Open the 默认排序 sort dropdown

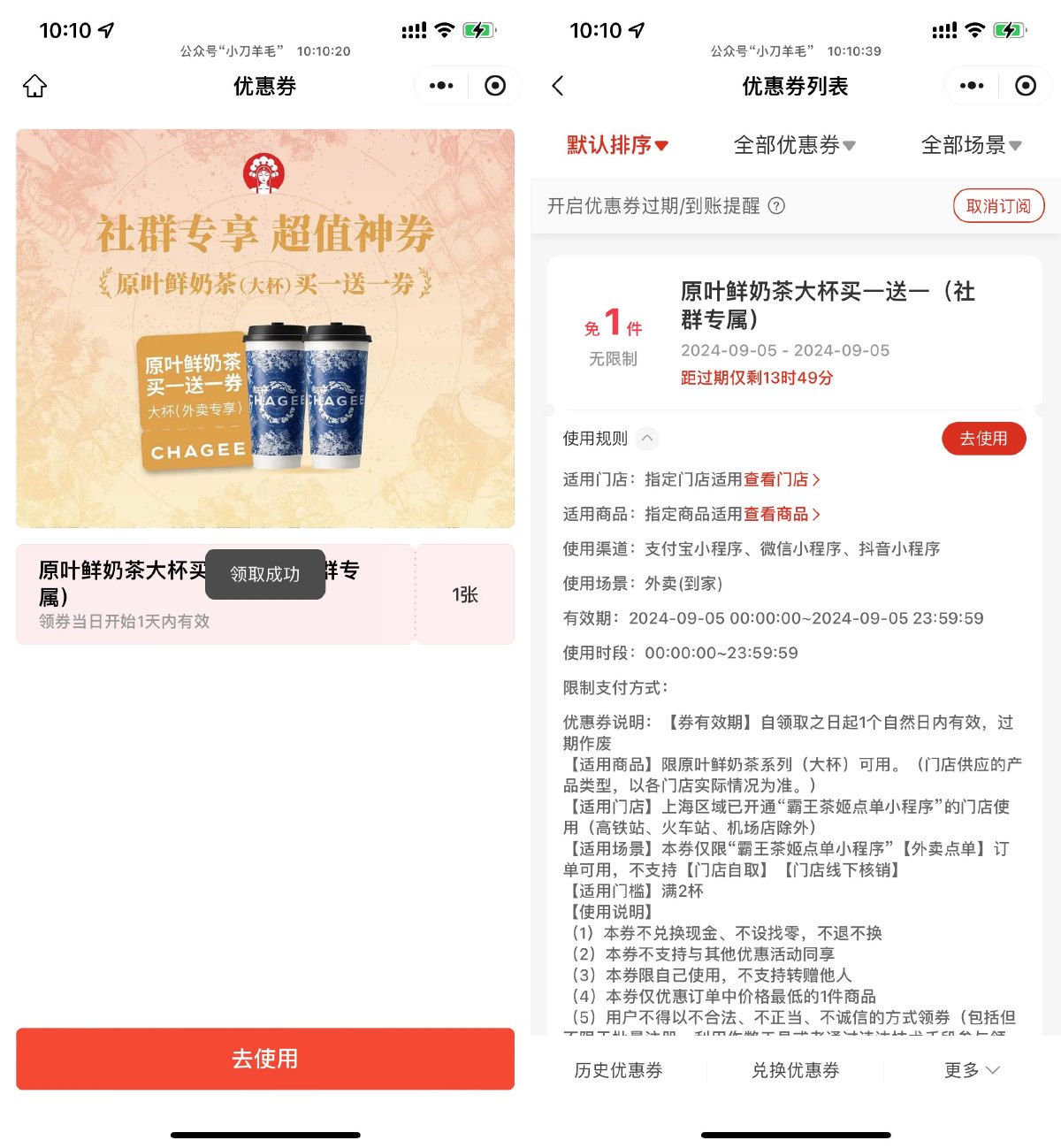click(x=617, y=145)
